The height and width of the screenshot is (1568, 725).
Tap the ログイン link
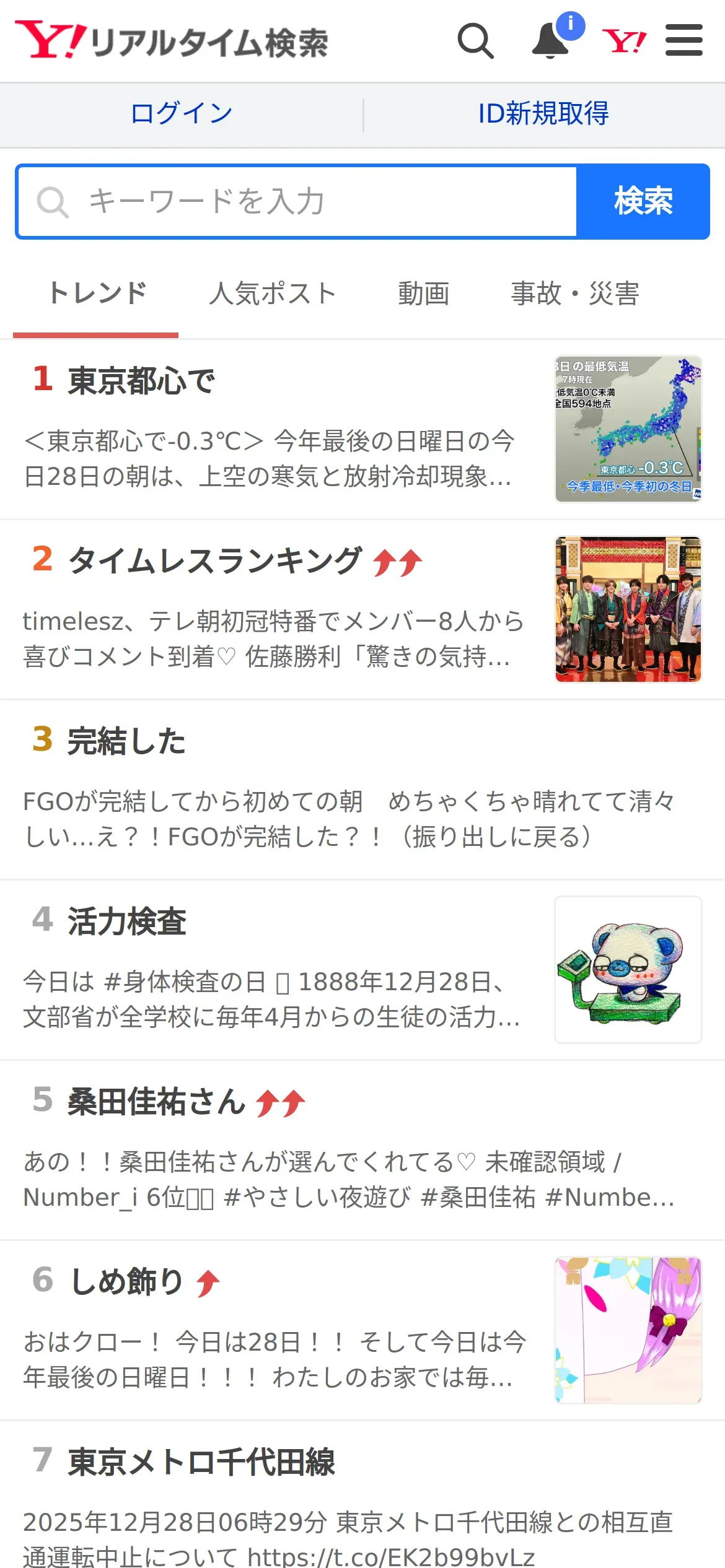pos(182,114)
